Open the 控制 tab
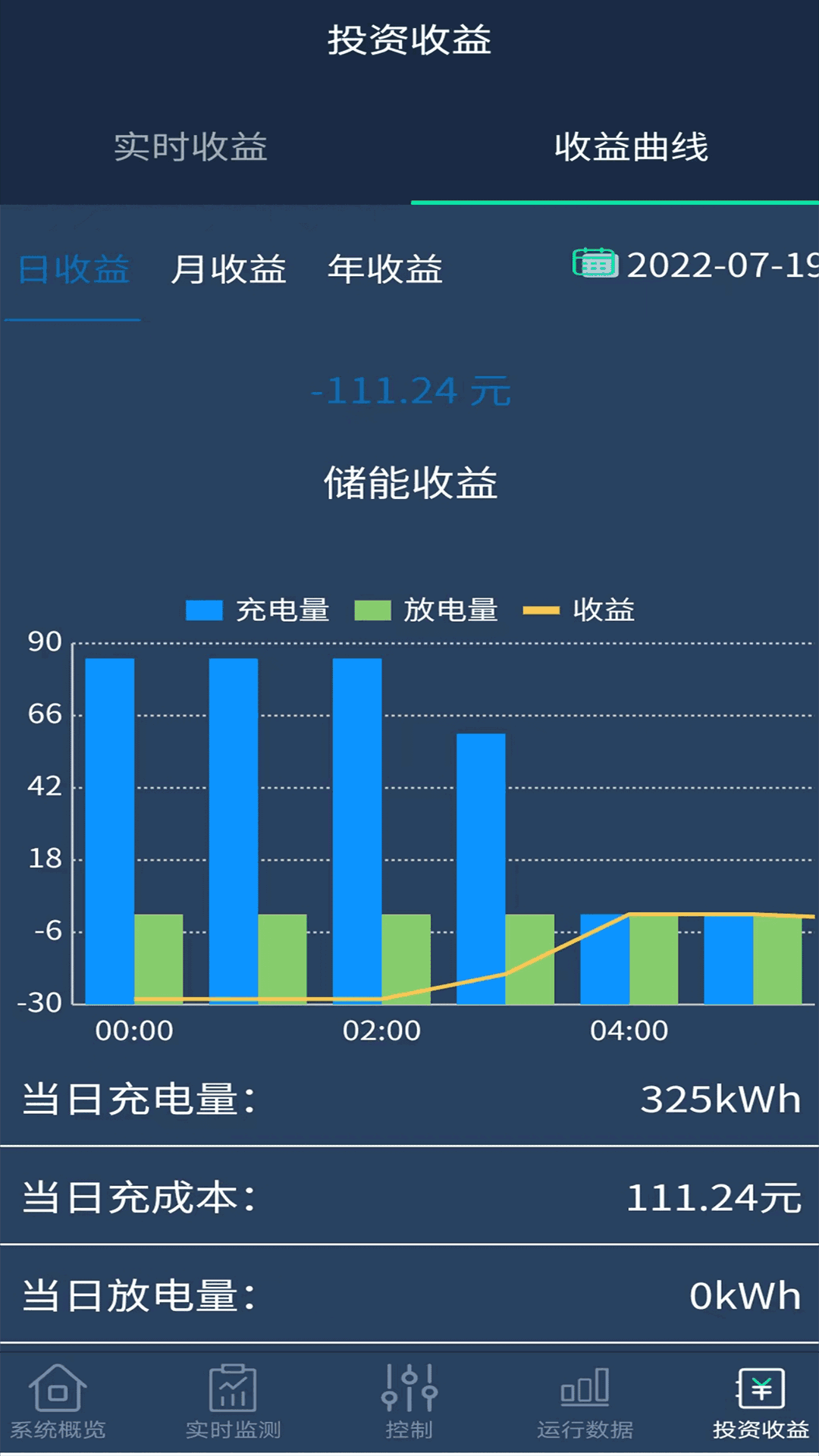This screenshot has width=819, height=1456. (x=409, y=1402)
